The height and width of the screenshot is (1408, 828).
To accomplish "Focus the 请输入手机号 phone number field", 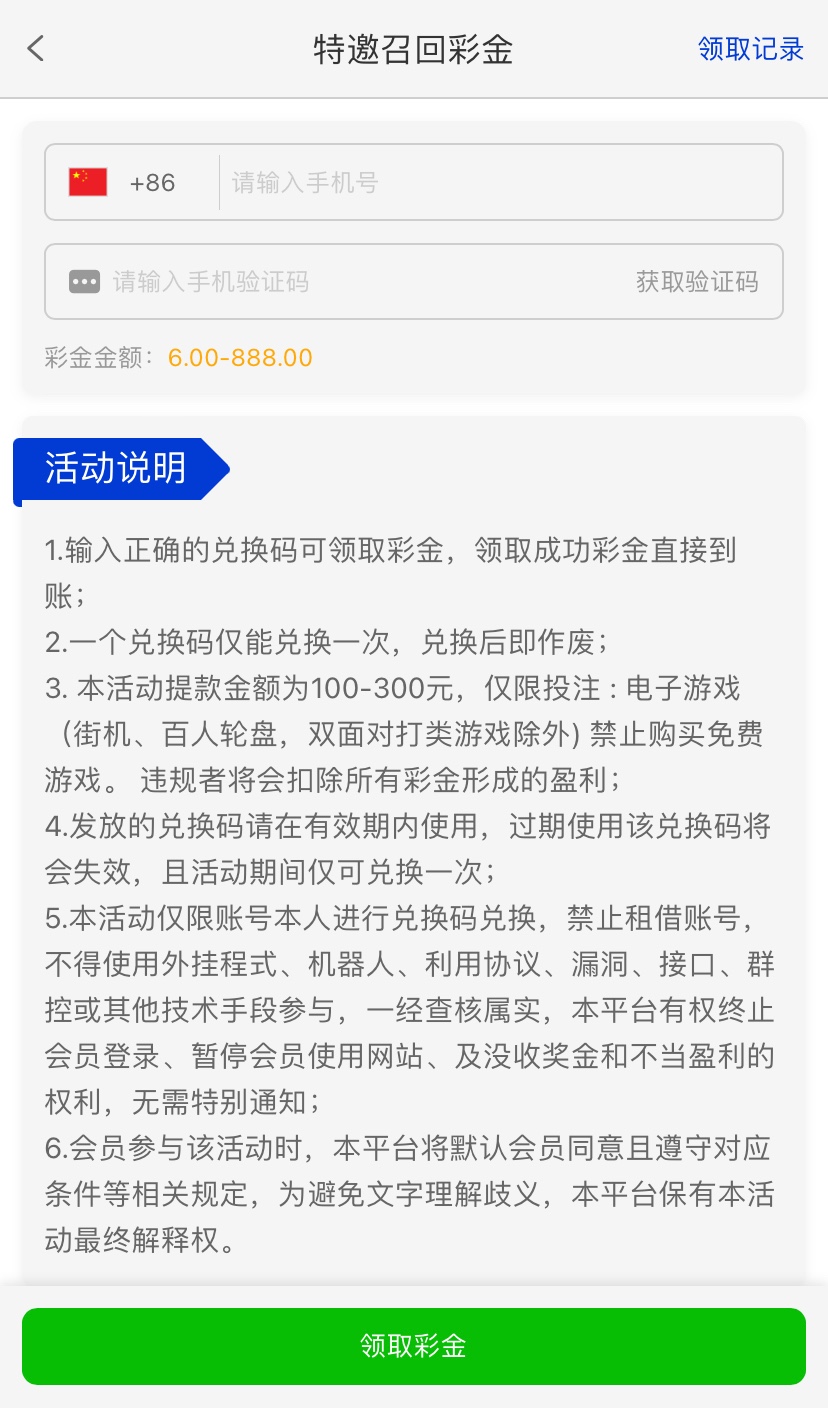I will [500, 183].
